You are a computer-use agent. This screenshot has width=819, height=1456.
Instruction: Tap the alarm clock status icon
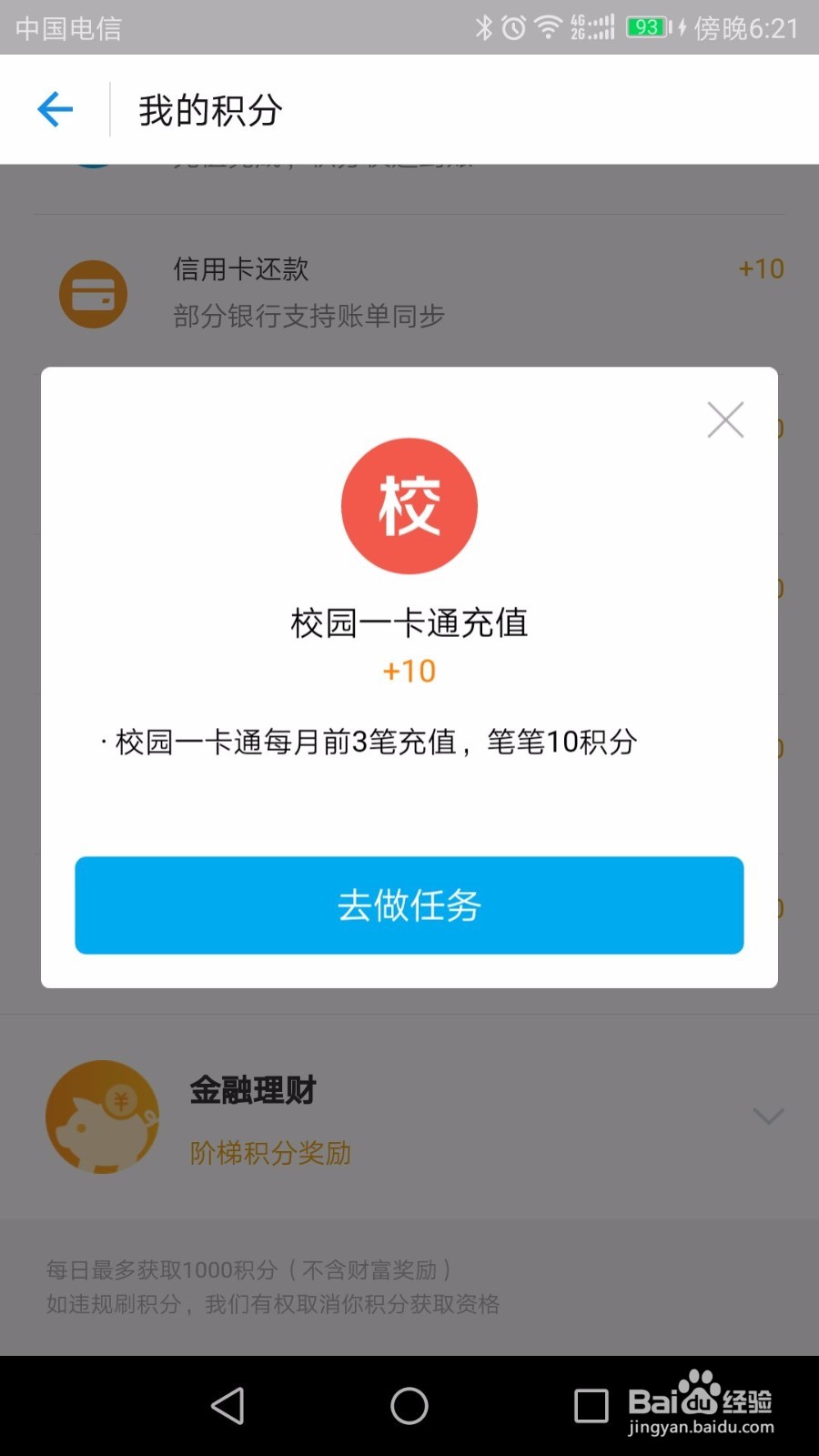[x=513, y=28]
